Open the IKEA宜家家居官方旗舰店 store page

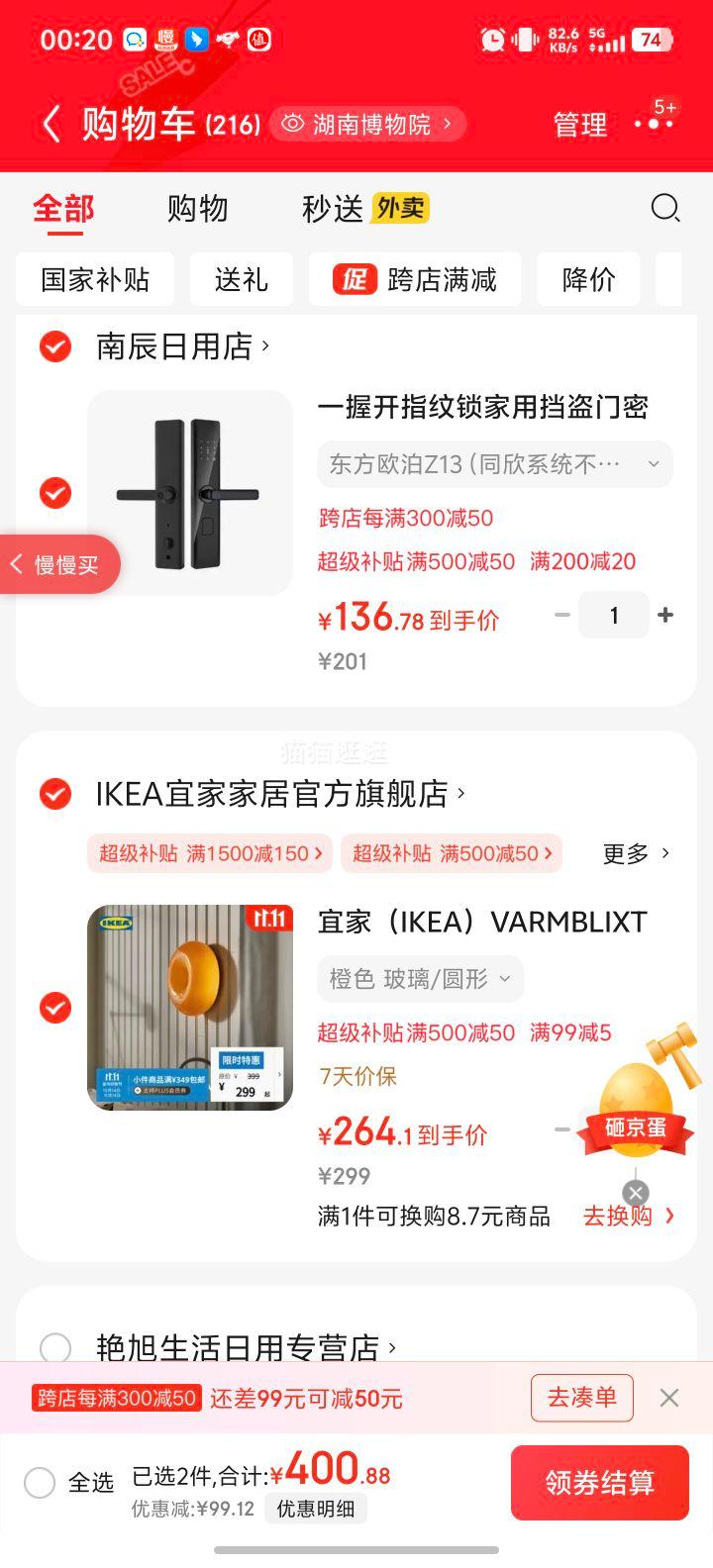(x=279, y=794)
